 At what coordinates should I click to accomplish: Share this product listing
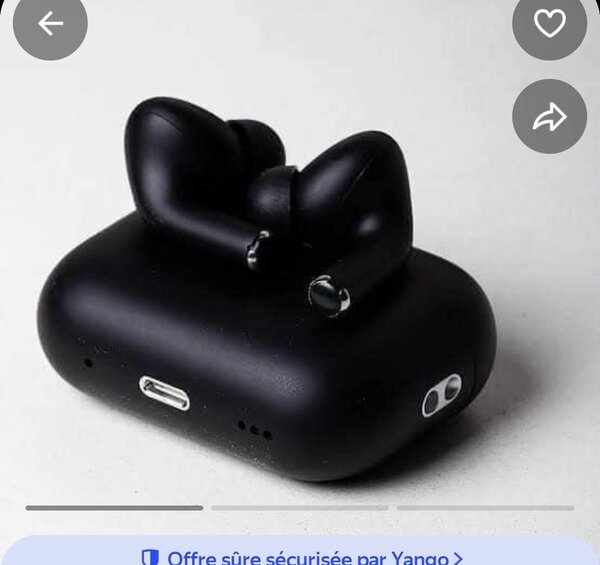(549, 117)
